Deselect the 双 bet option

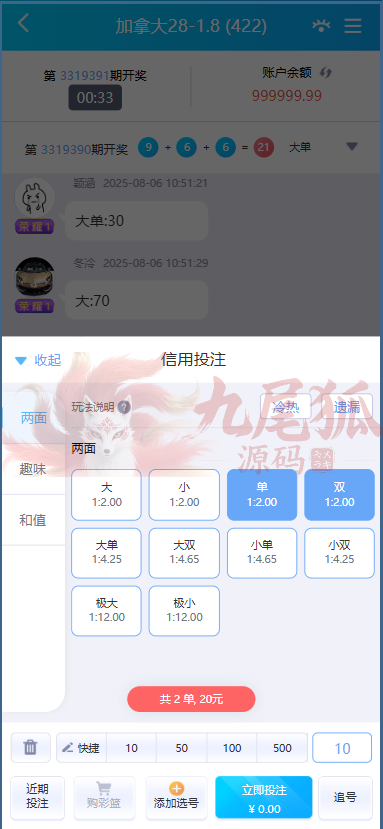(x=339, y=495)
